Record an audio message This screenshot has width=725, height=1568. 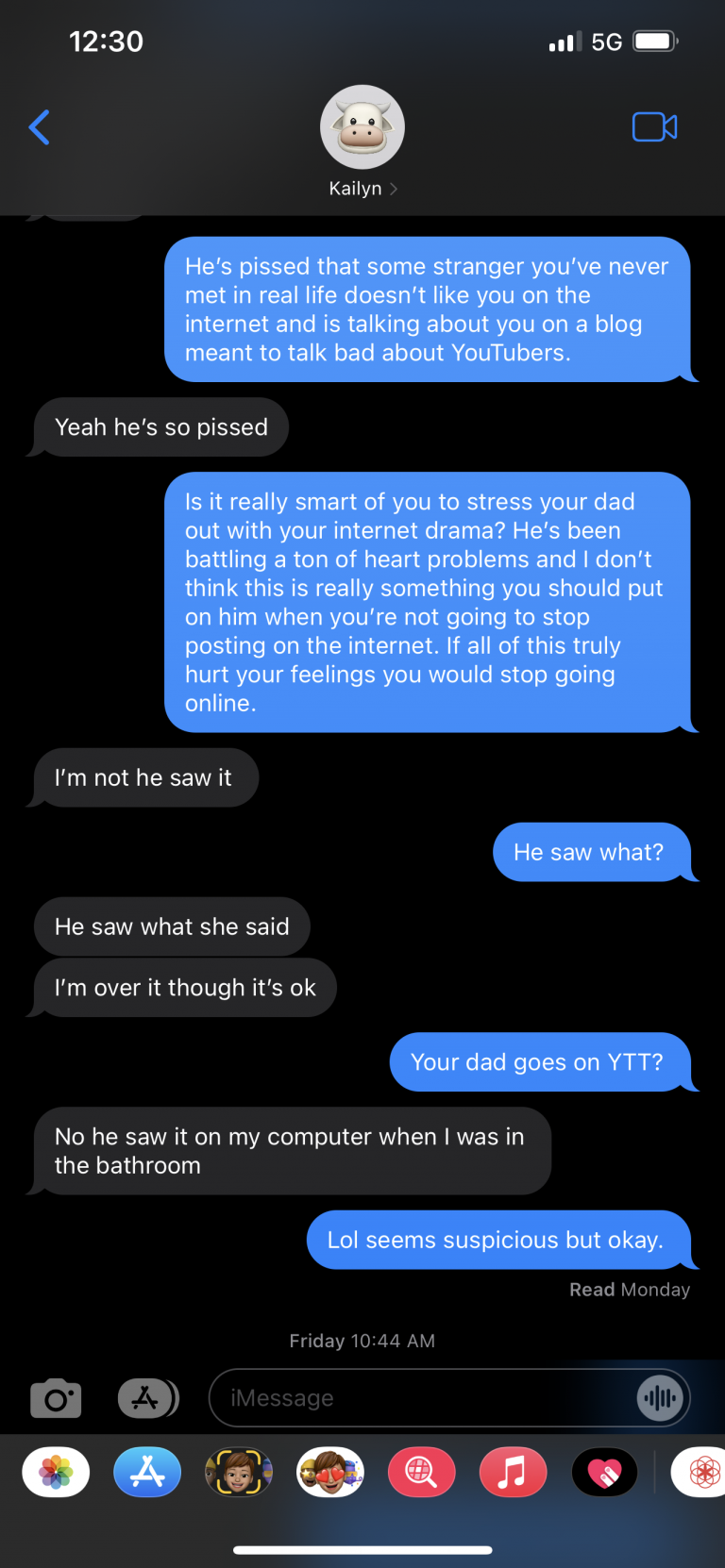coord(660,1397)
